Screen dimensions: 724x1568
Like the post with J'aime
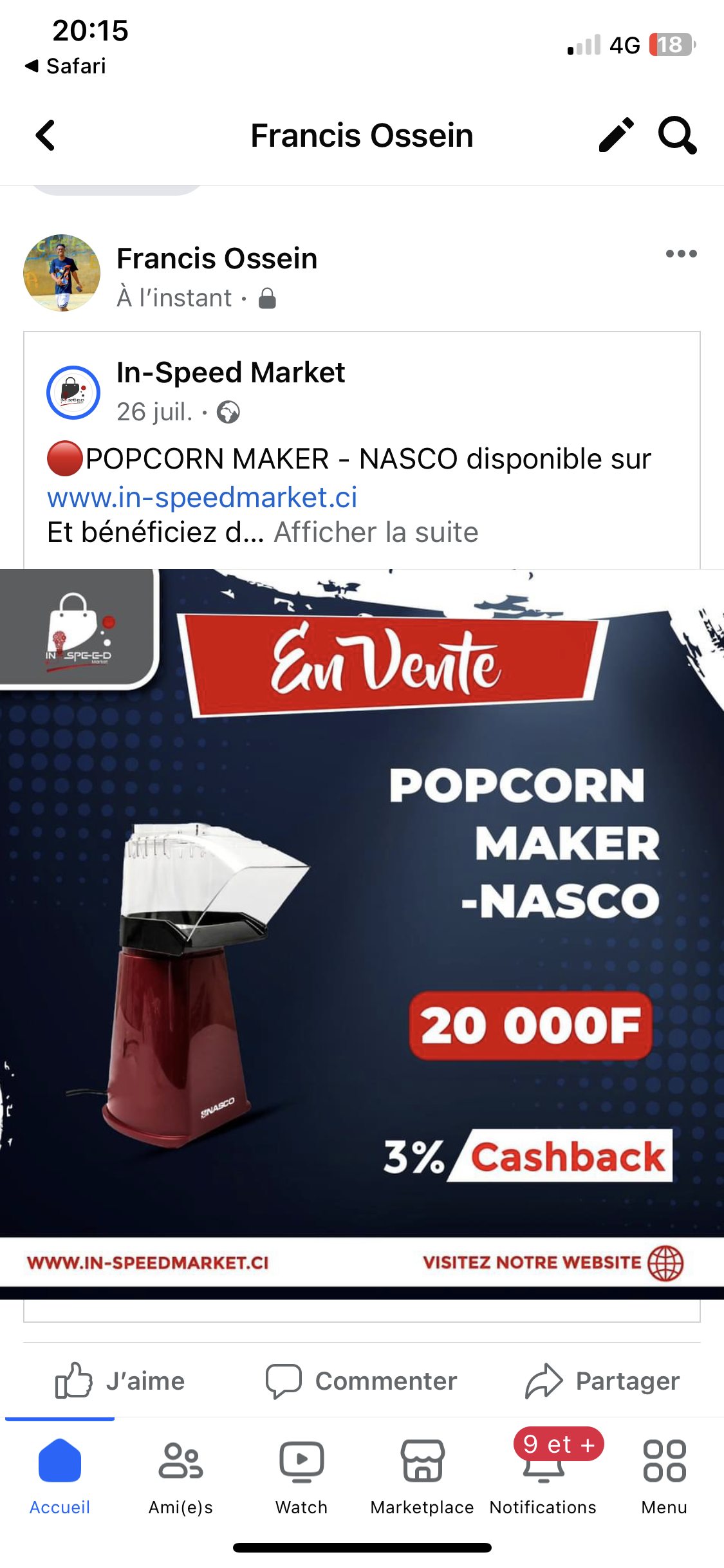point(120,1381)
